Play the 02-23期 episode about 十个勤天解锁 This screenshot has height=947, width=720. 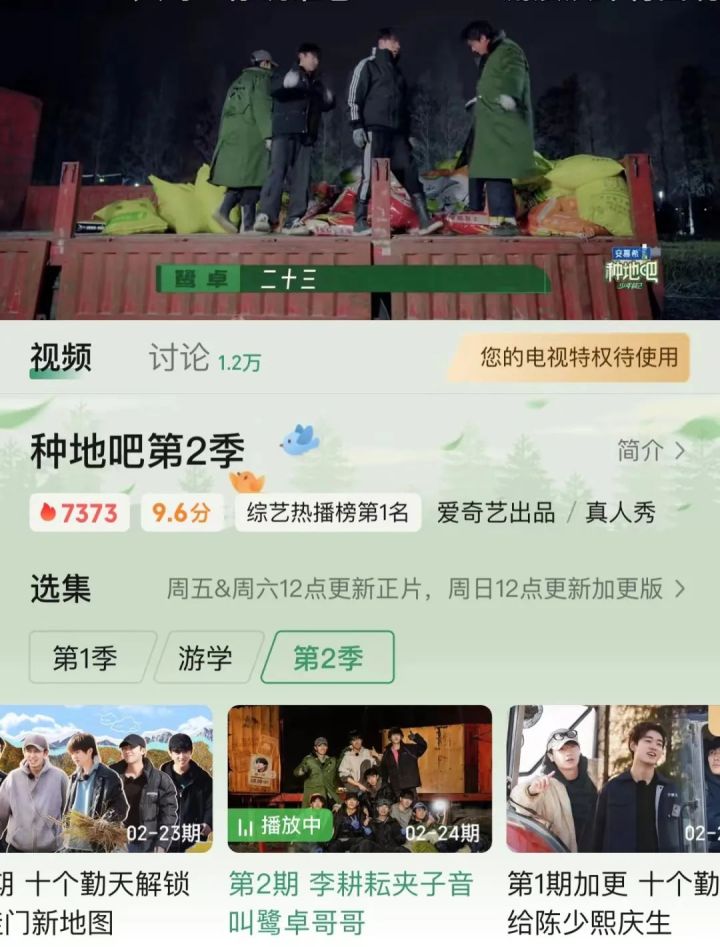coord(105,779)
